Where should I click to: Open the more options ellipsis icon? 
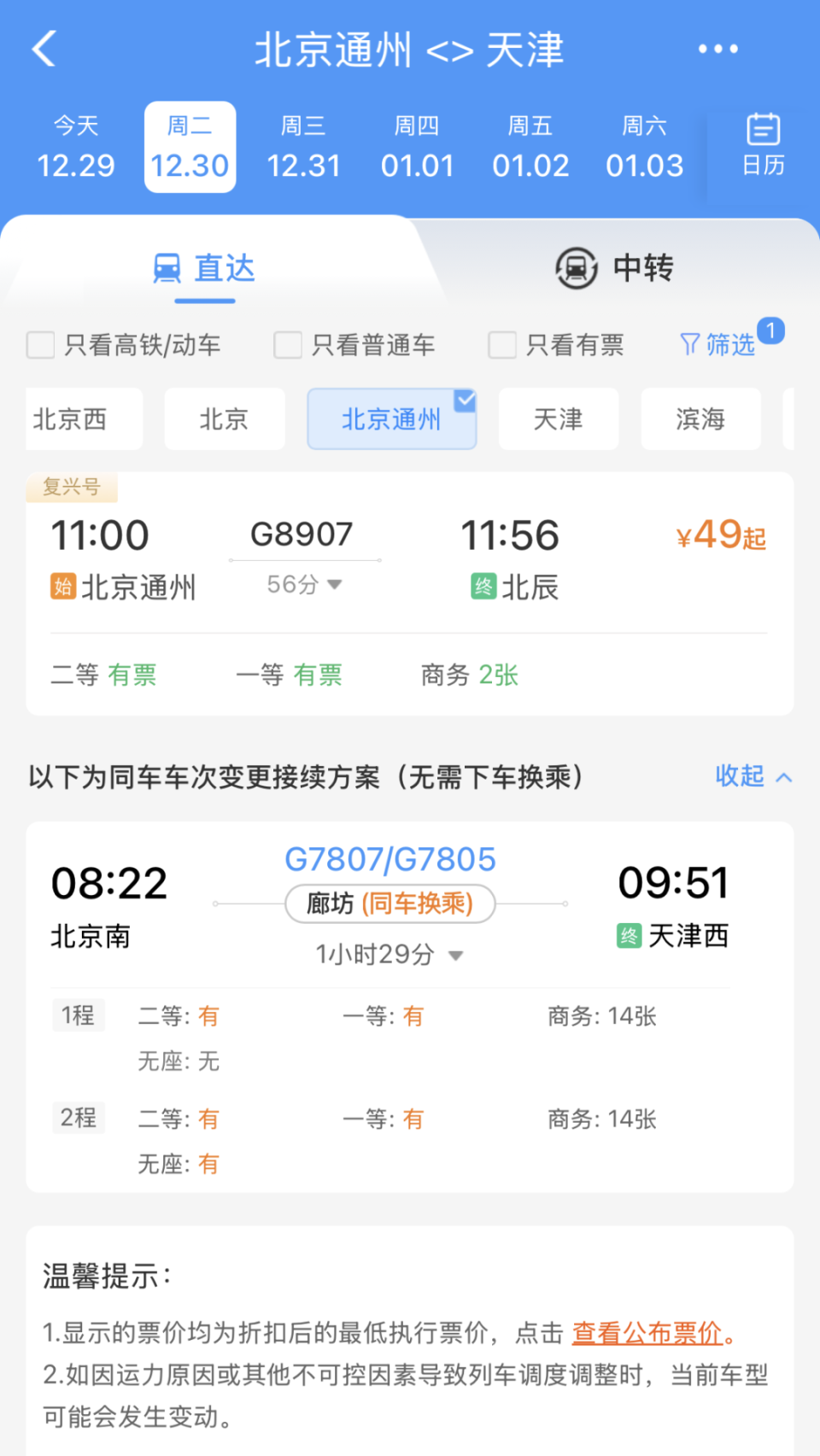tap(717, 49)
